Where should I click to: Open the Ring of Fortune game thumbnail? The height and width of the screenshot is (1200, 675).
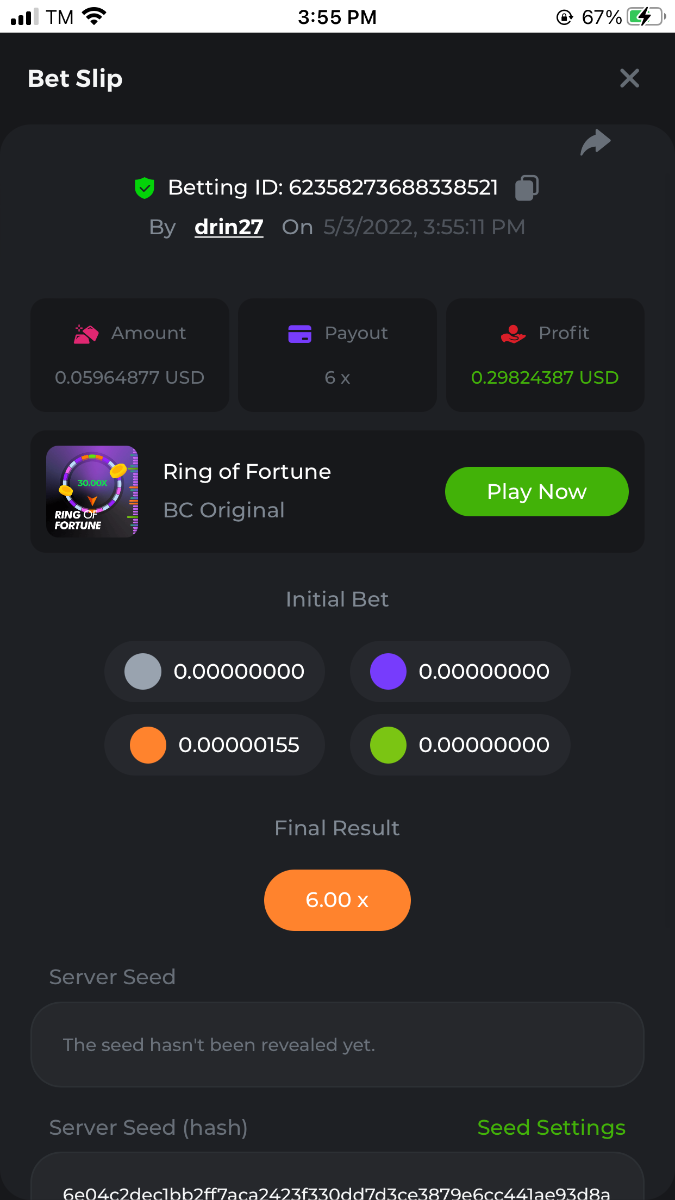92,491
